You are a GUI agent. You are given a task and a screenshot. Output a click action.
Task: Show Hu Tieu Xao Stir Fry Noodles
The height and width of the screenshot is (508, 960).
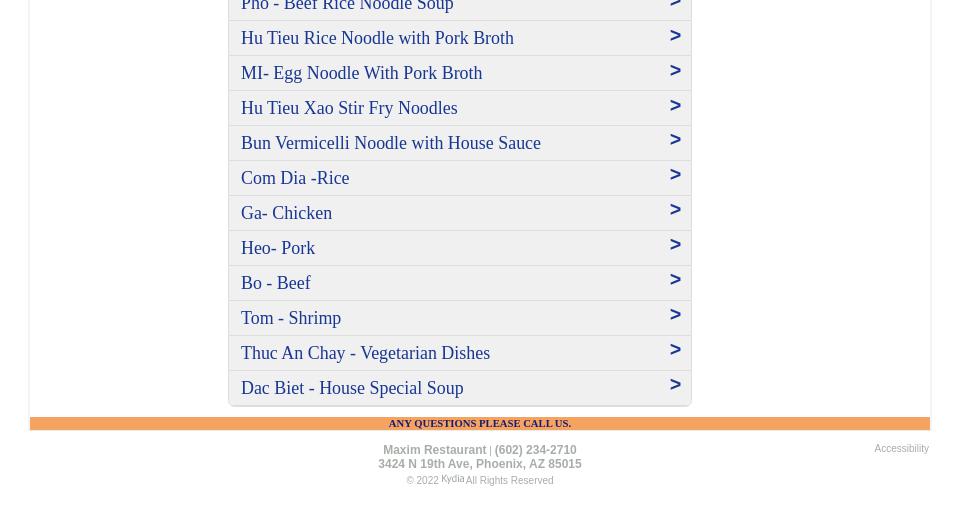tap(349, 108)
